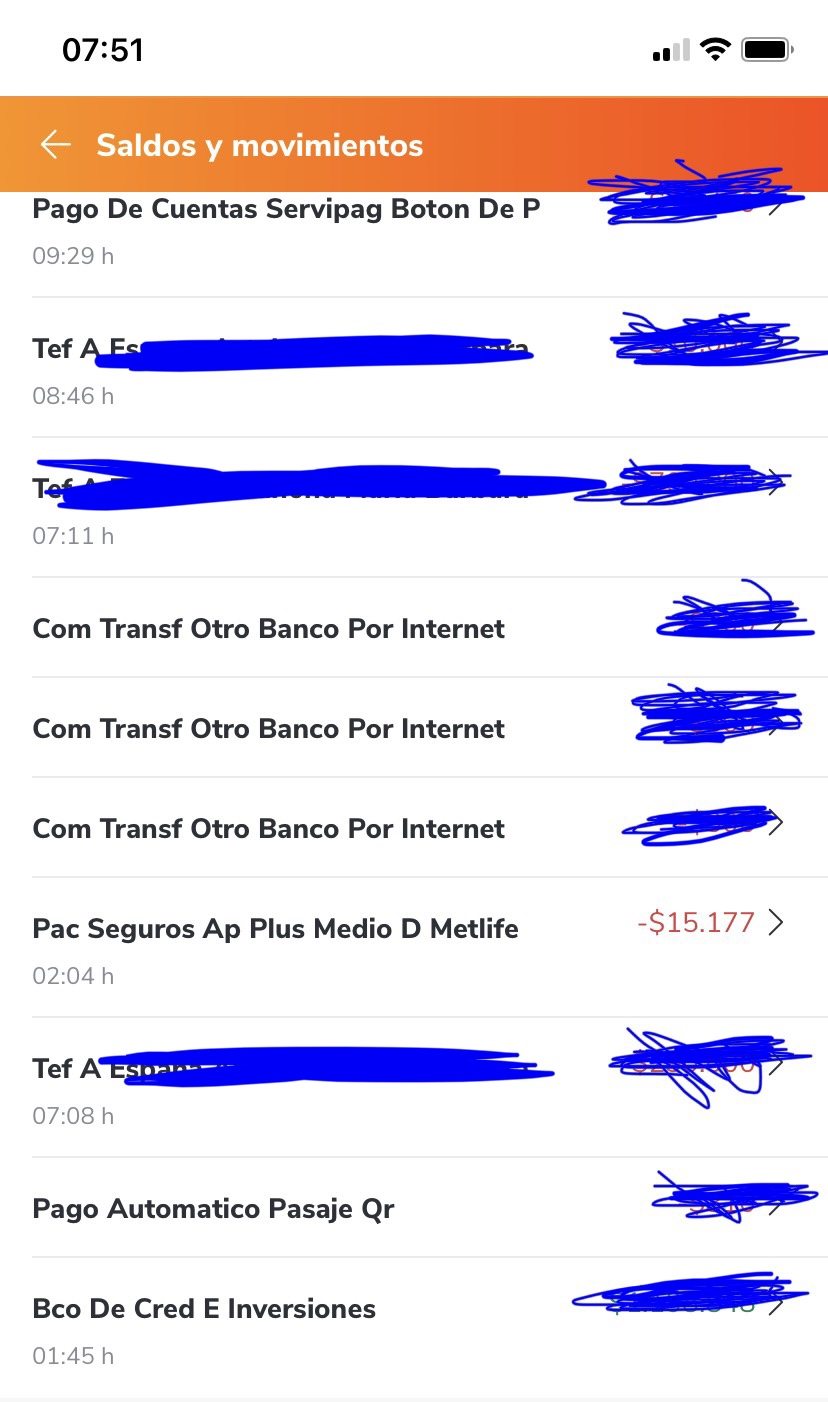The height and width of the screenshot is (1402, 828).
Task: Open the Pac Seguros Ap Plus Metlife movement
Action: [x=414, y=947]
